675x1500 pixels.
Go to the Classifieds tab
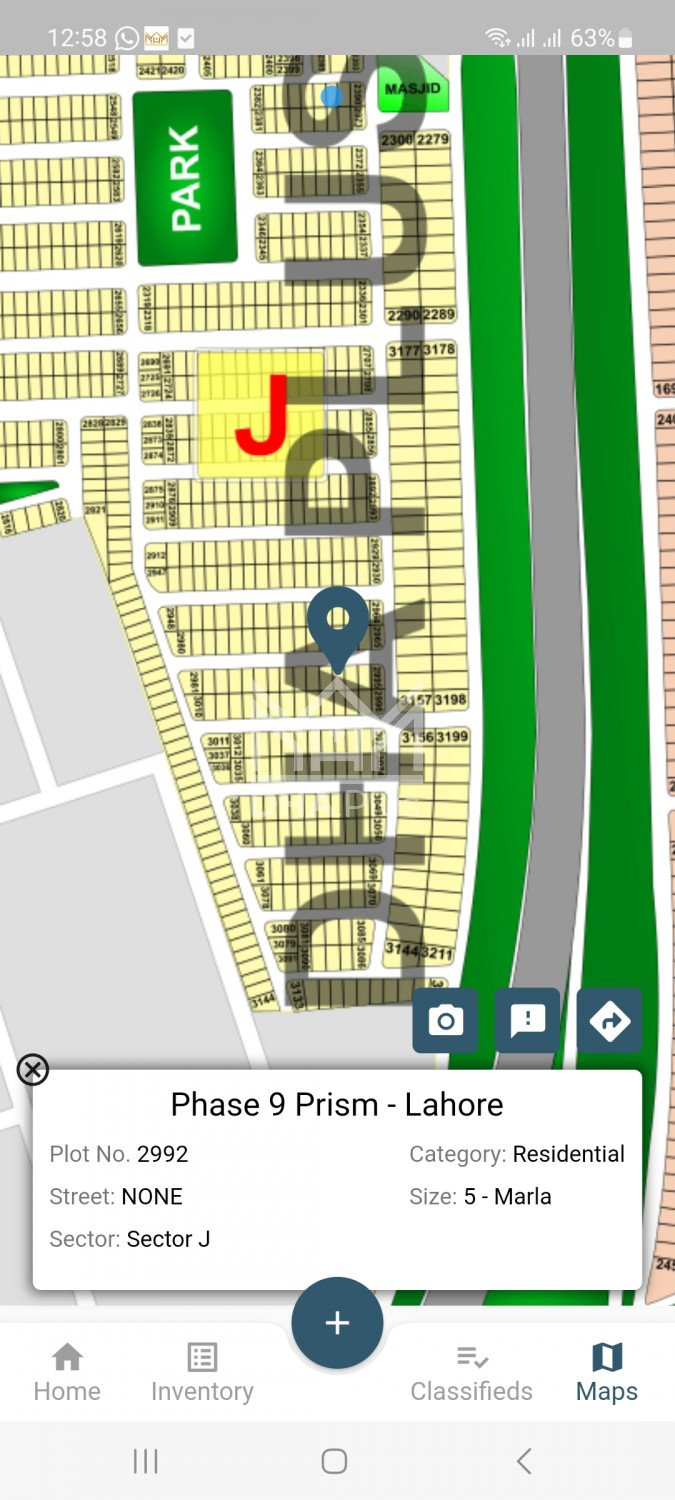471,1373
